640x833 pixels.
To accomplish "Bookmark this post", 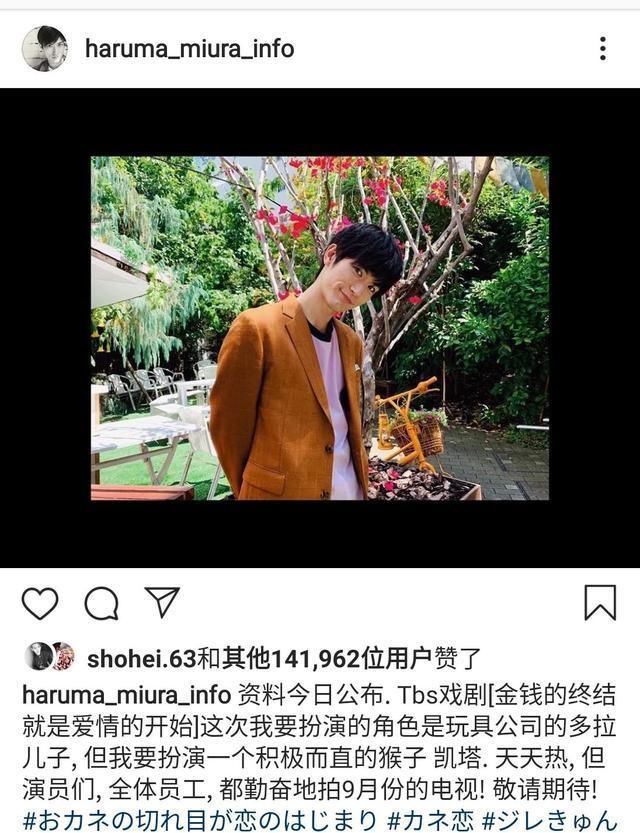I will [x=599, y=603].
